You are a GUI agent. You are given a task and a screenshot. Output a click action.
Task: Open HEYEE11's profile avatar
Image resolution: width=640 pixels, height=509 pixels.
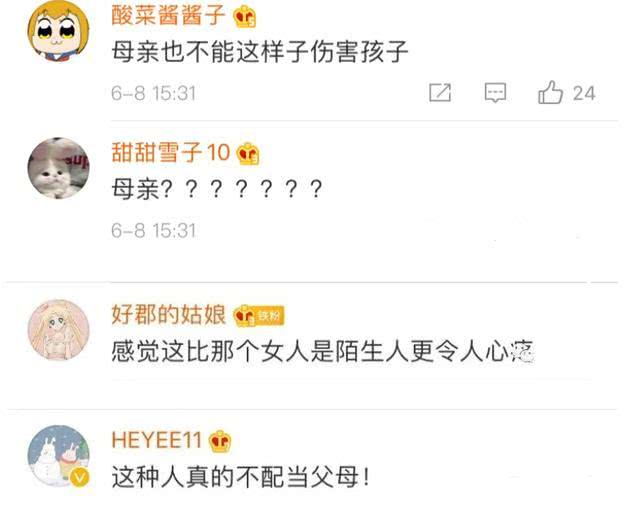pos(57,455)
